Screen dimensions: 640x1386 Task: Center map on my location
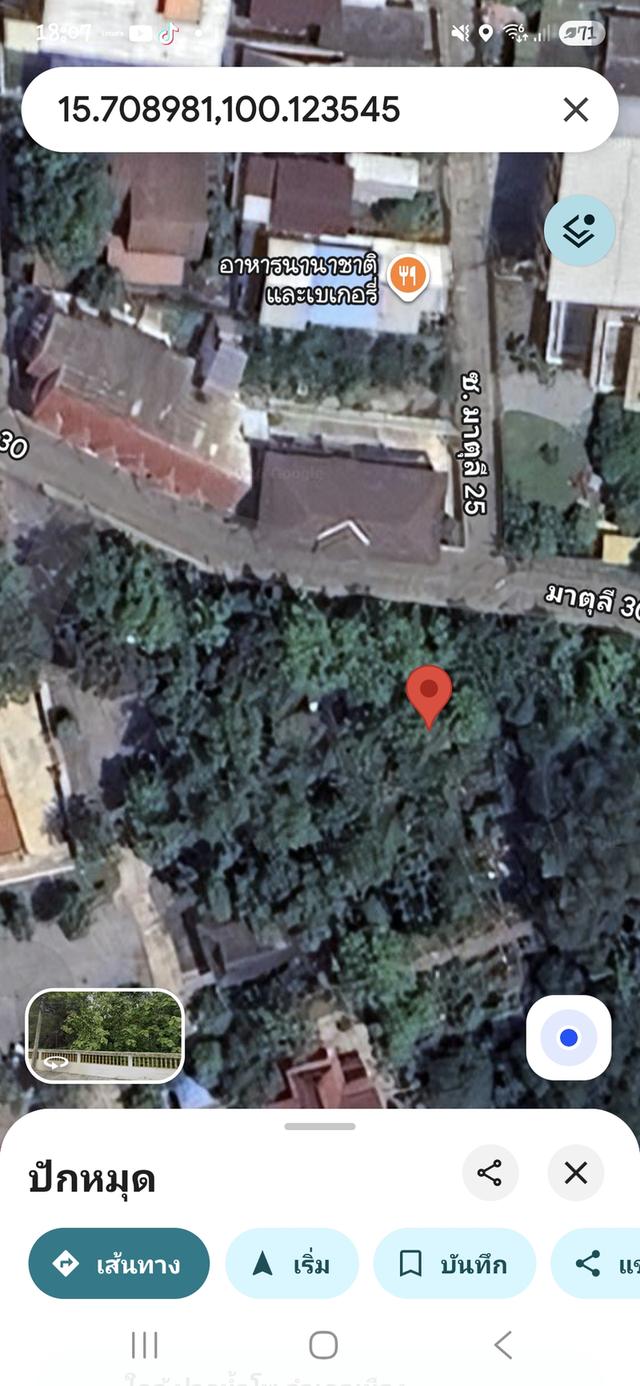click(x=568, y=1038)
